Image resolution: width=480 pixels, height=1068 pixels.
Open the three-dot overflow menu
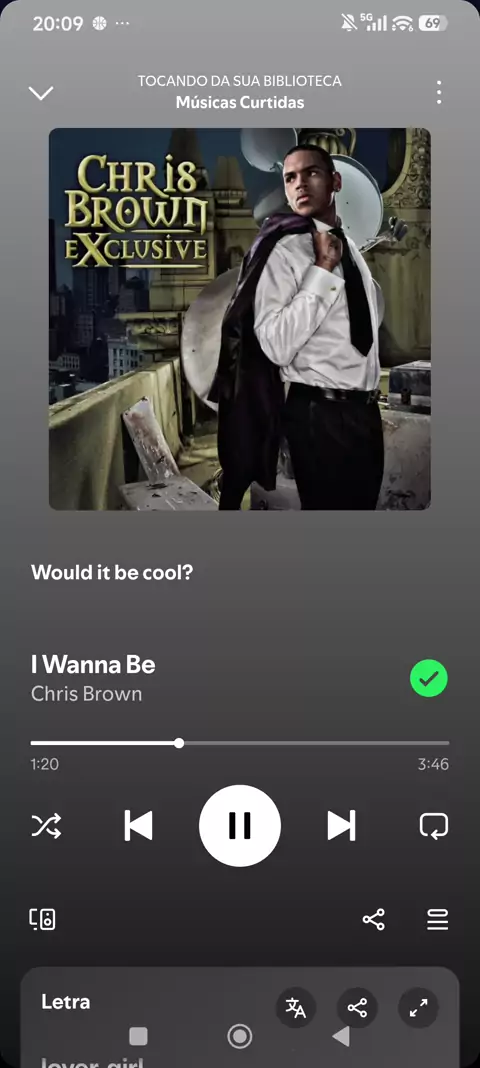point(439,93)
